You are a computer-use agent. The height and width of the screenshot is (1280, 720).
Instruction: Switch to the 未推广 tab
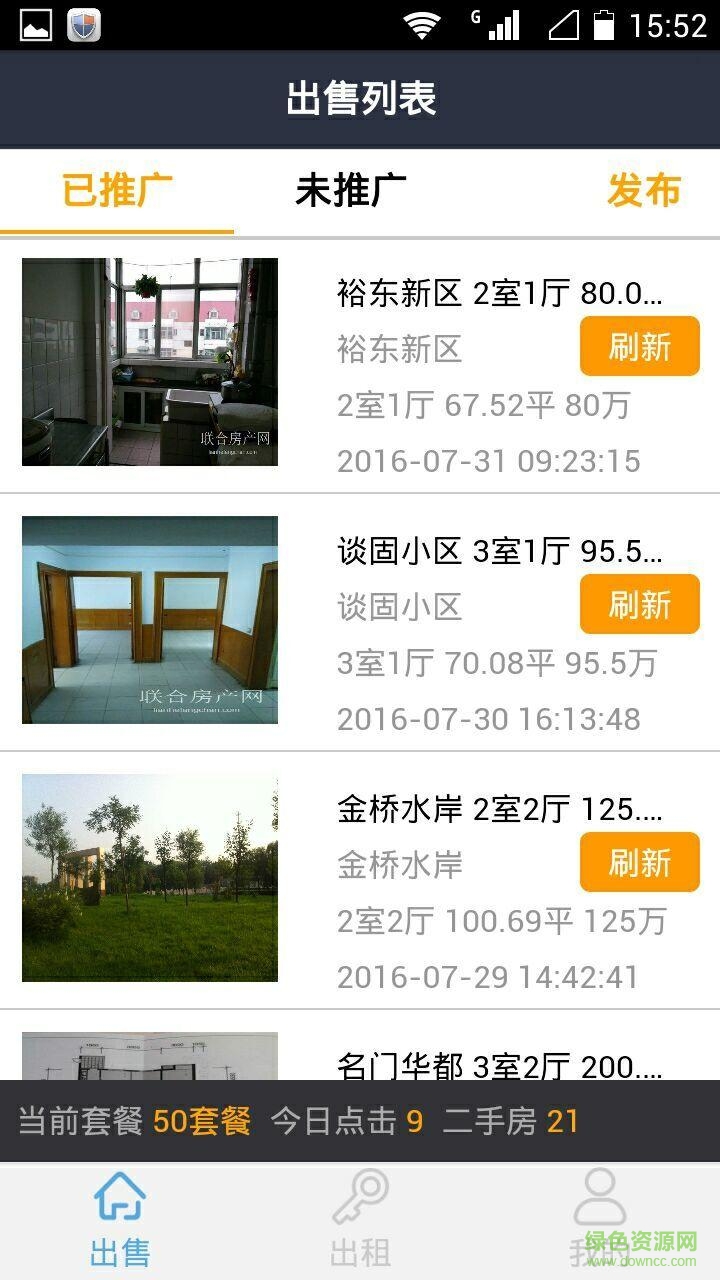tap(350, 191)
